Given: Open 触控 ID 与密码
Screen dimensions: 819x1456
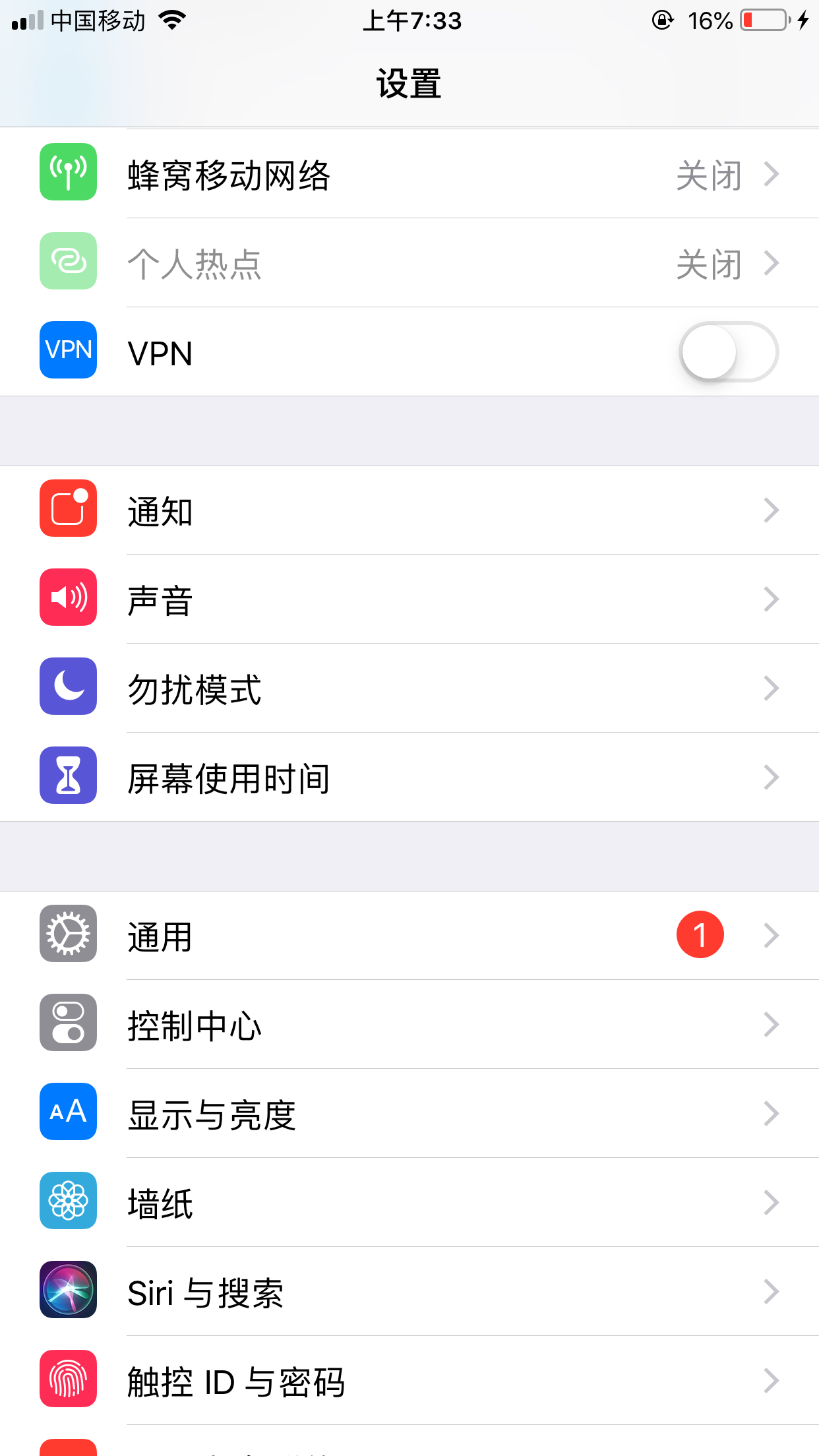Looking at the screenshot, I should pyautogui.click(x=409, y=1381).
